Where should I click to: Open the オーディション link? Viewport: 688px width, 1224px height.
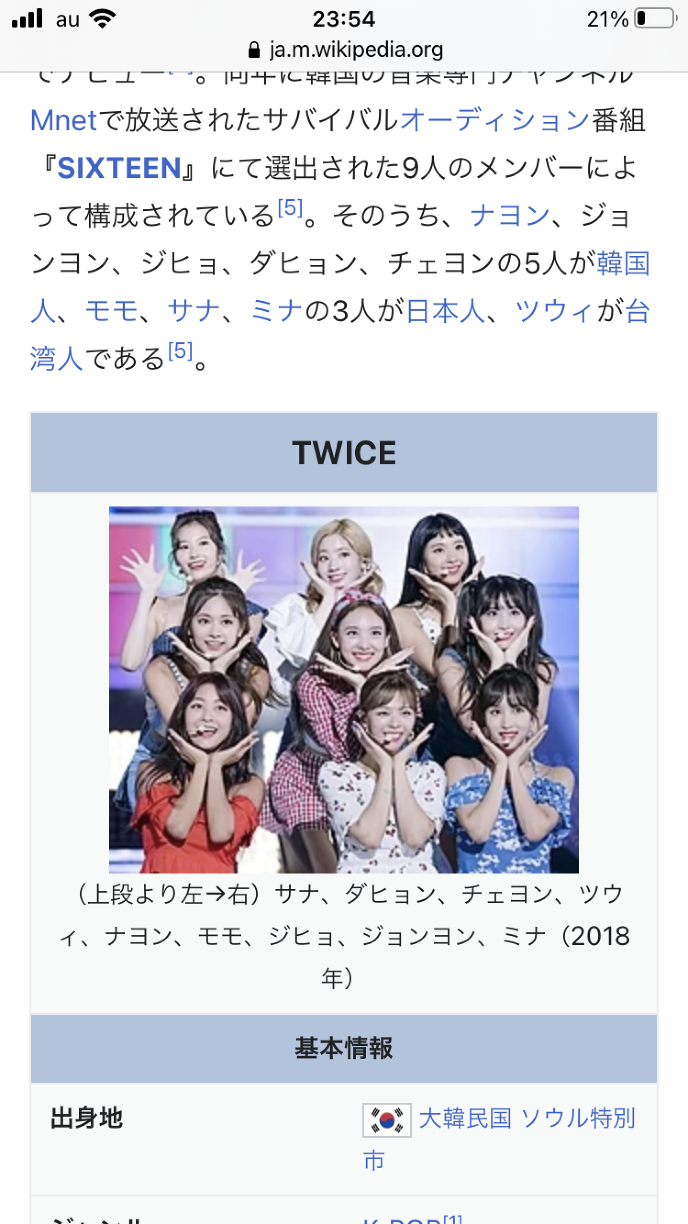pos(494,121)
